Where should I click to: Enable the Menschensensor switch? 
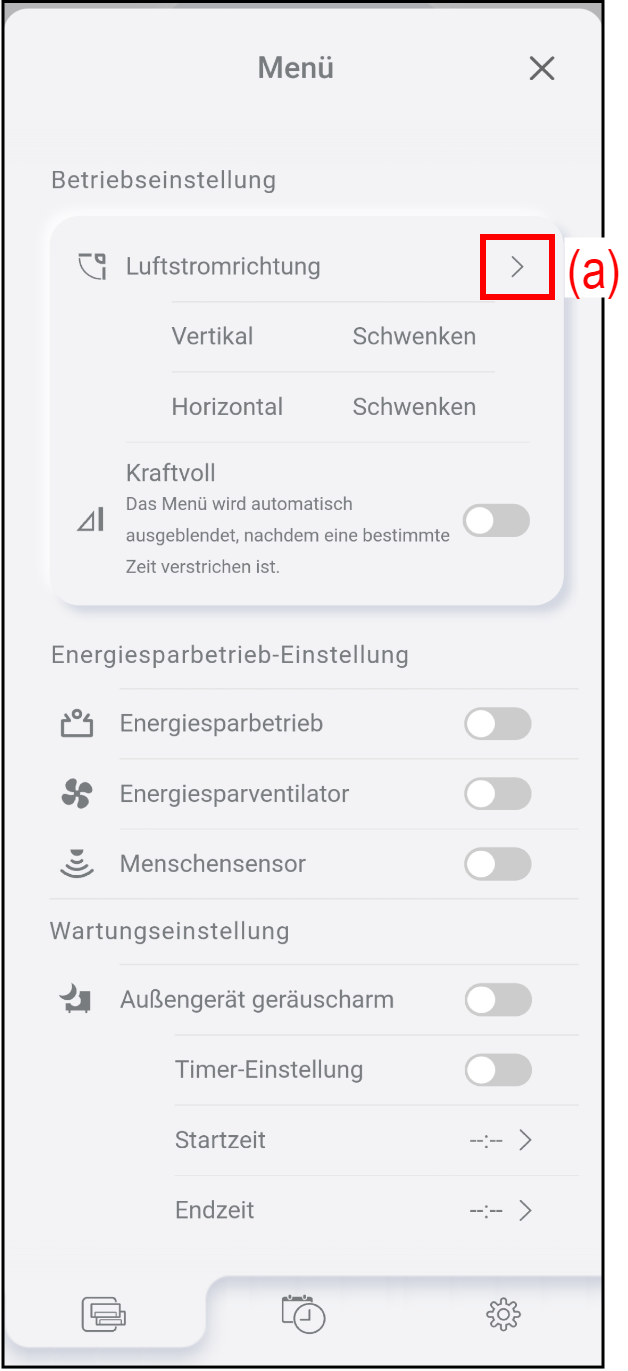click(497, 864)
